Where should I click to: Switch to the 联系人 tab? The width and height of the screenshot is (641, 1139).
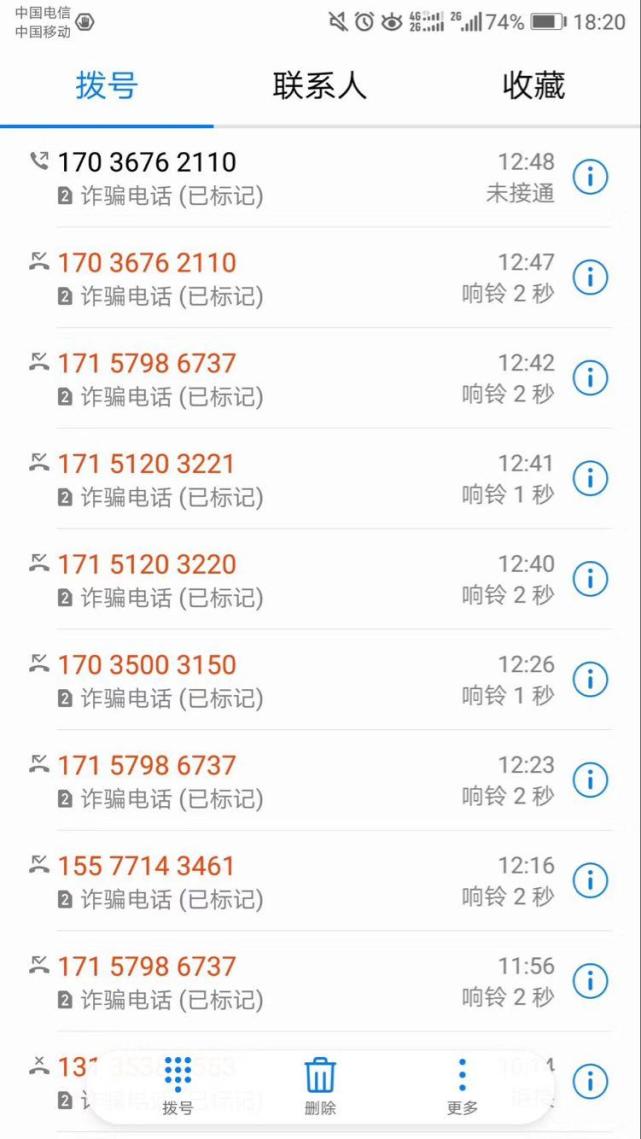pos(320,86)
